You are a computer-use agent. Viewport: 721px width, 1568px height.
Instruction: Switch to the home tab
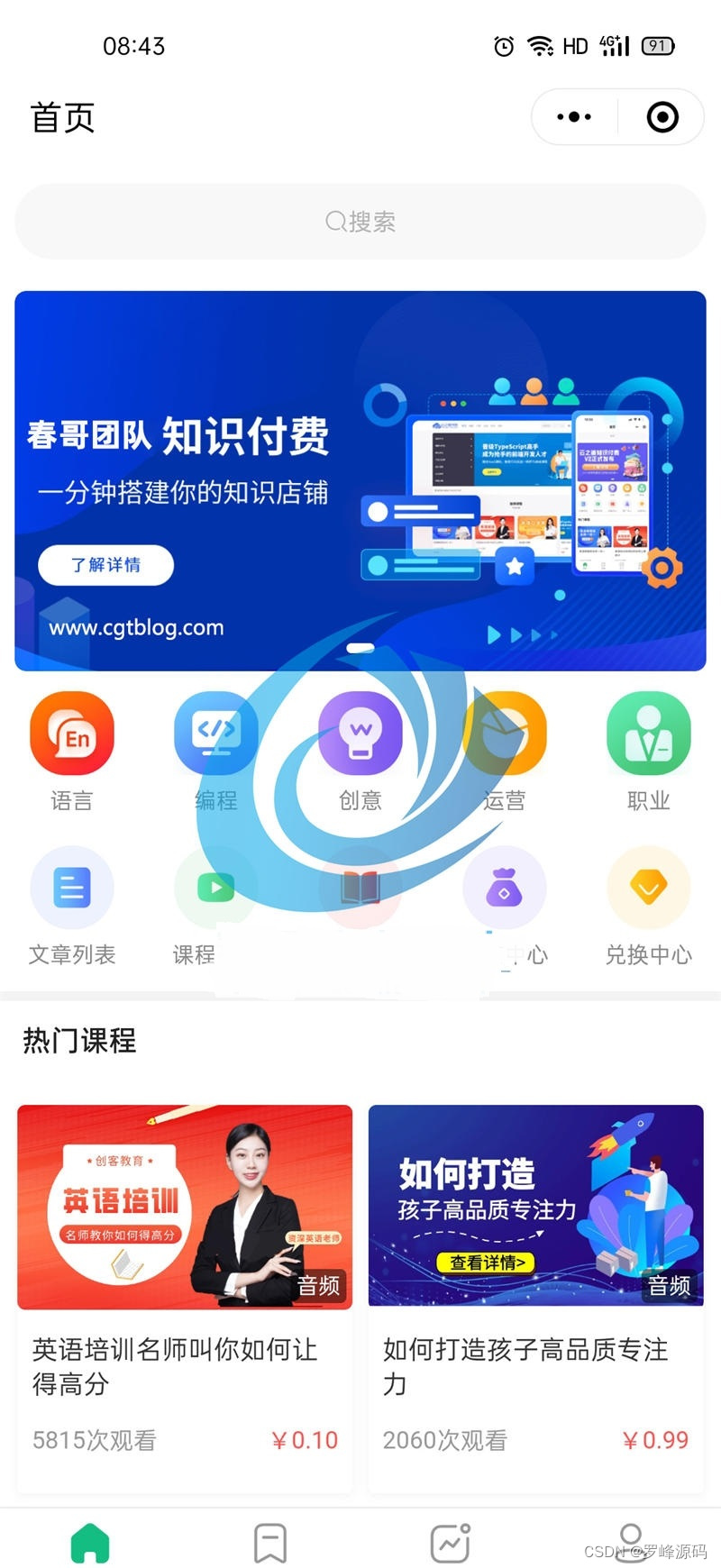point(90,1543)
